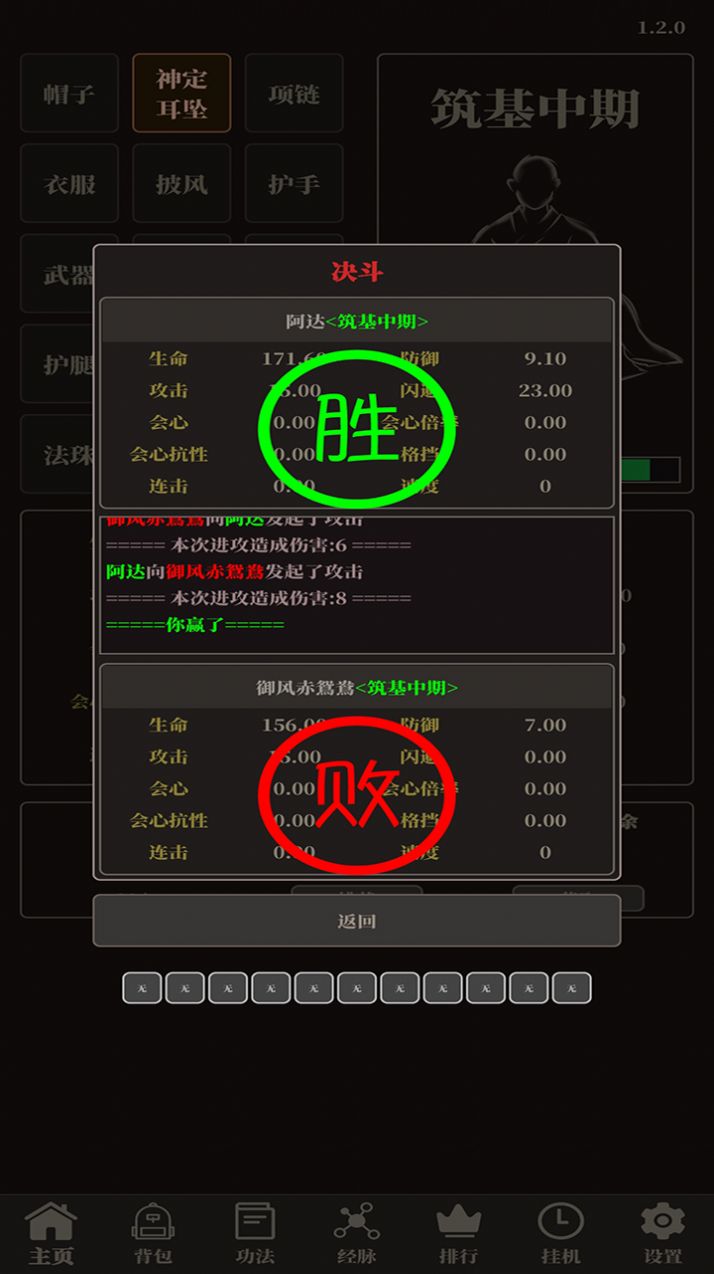Open the 经脉 meridians tab
This screenshot has width=714, height=1274.
point(357,1234)
